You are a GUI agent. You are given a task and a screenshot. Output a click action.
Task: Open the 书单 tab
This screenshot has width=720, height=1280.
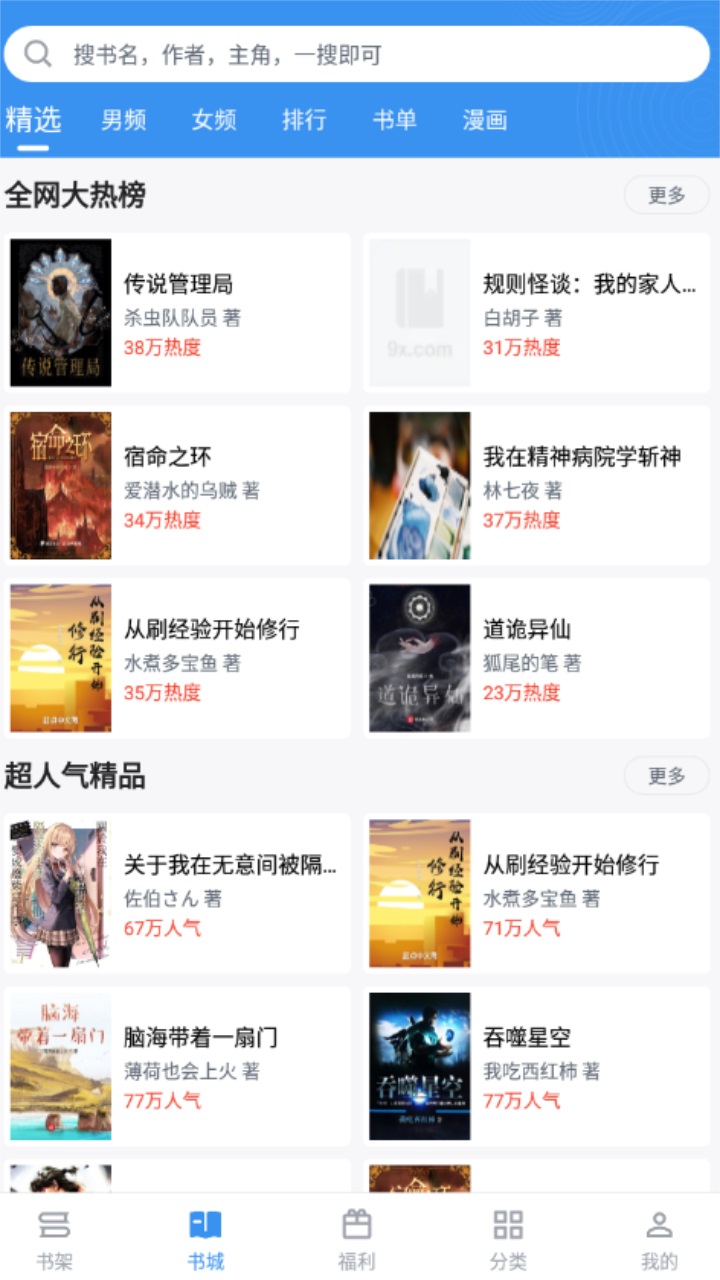tap(396, 118)
